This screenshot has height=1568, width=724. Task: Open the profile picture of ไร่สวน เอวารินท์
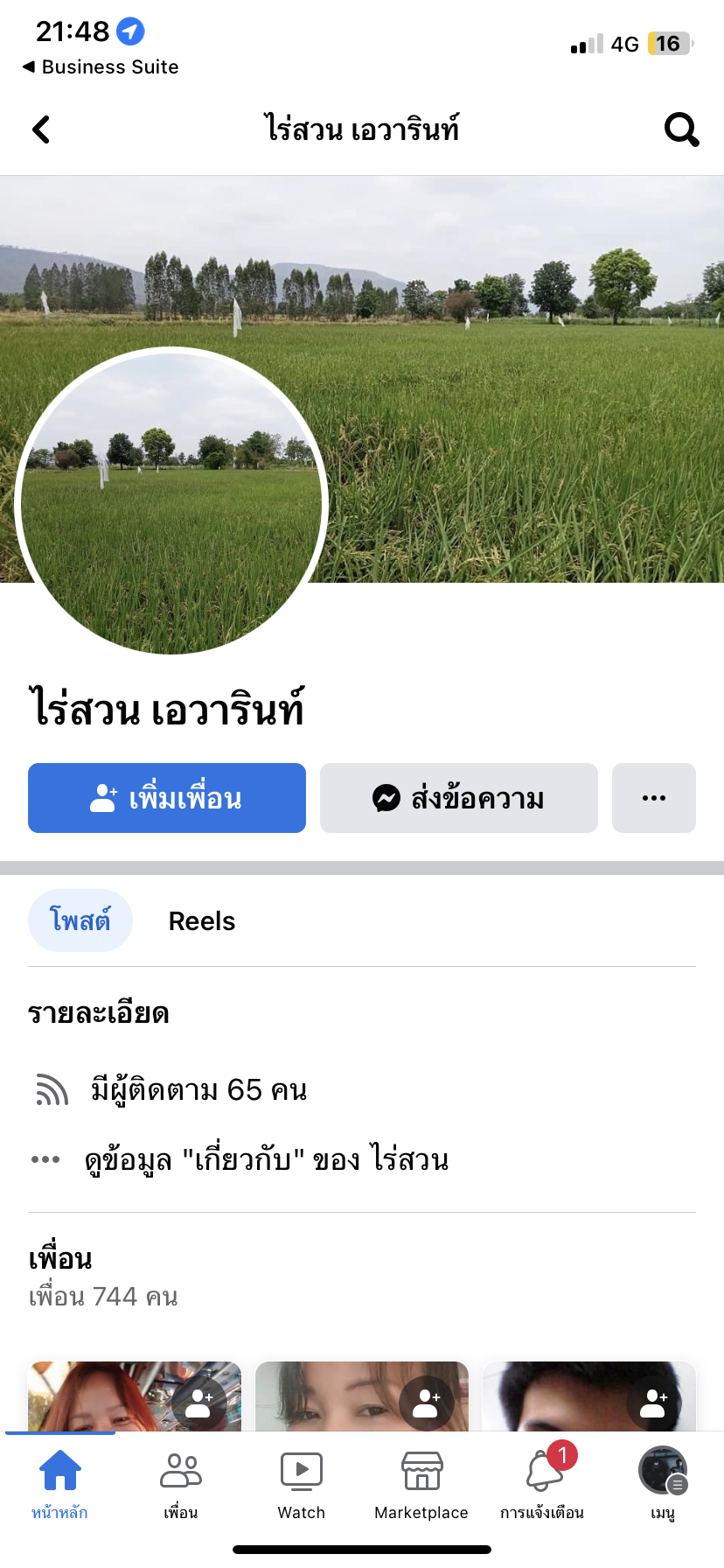171,501
